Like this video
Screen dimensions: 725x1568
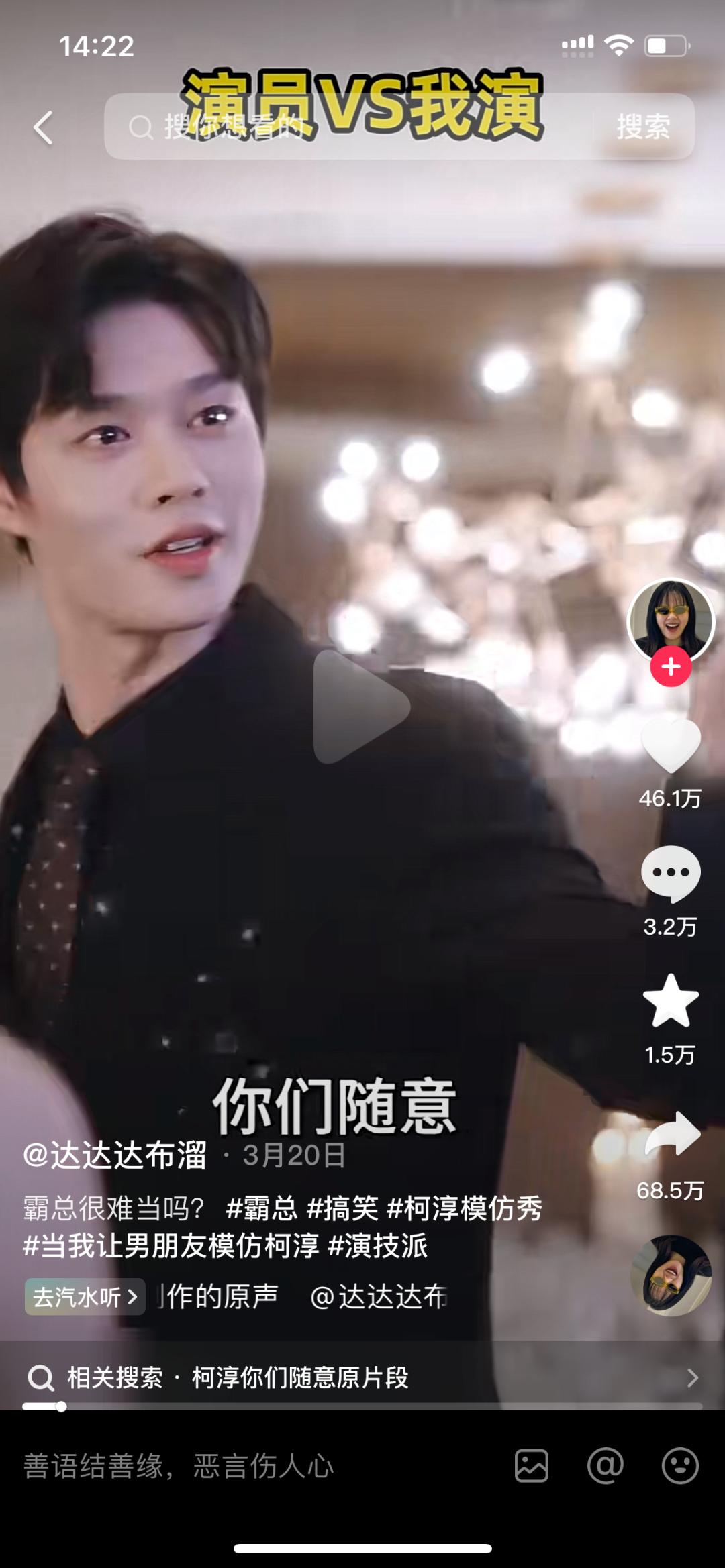click(671, 746)
